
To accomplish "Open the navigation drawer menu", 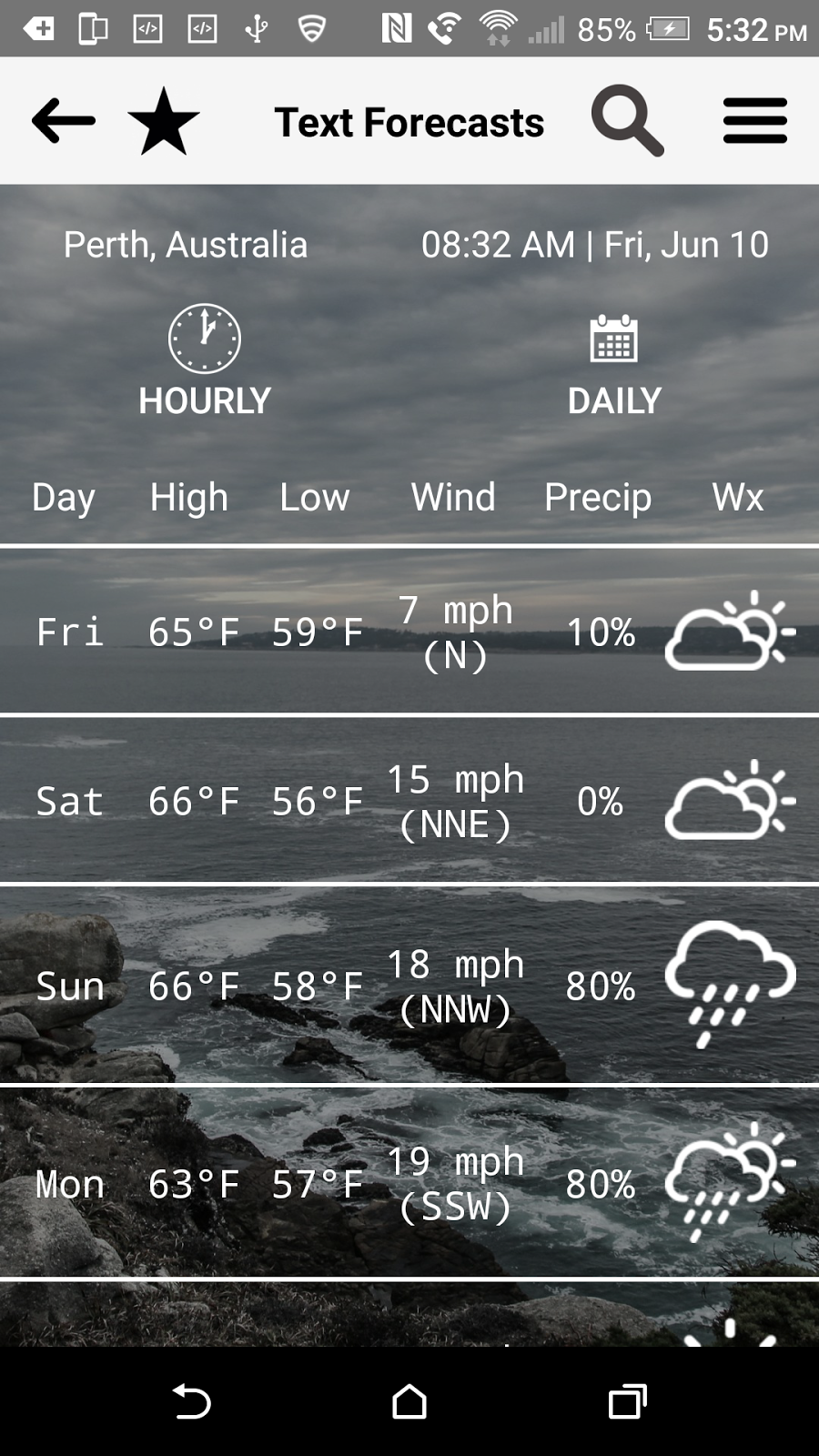I will point(755,119).
